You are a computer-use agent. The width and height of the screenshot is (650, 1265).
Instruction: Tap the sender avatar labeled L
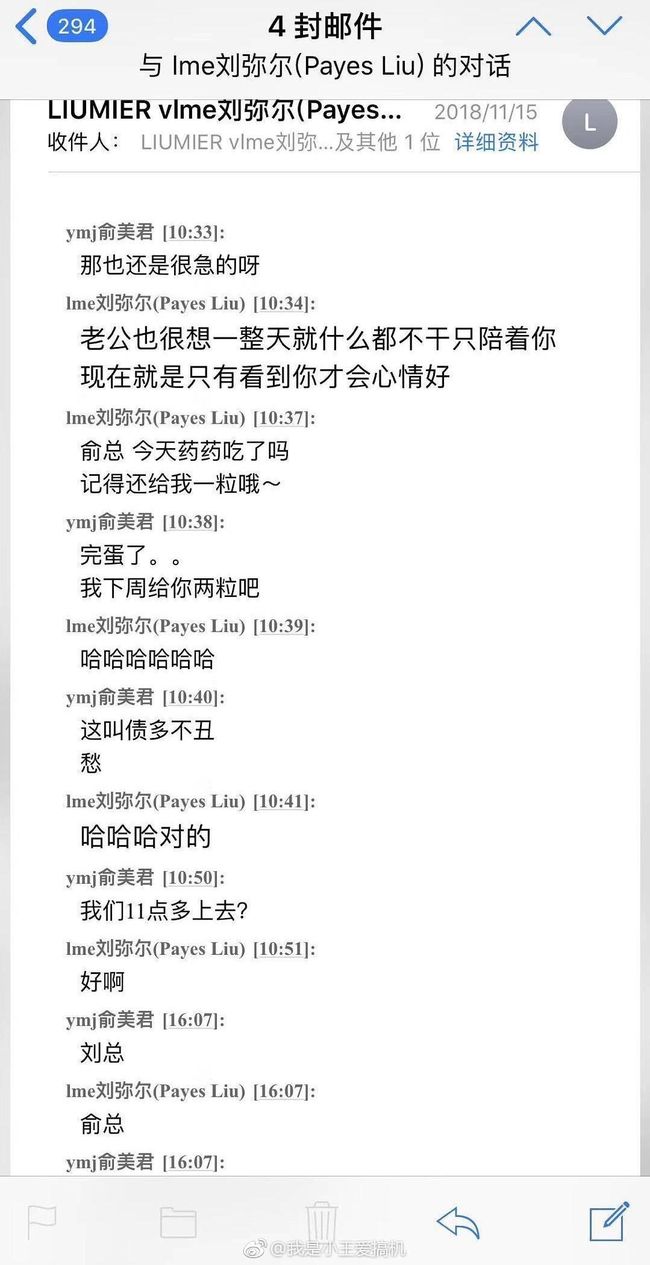[590, 123]
